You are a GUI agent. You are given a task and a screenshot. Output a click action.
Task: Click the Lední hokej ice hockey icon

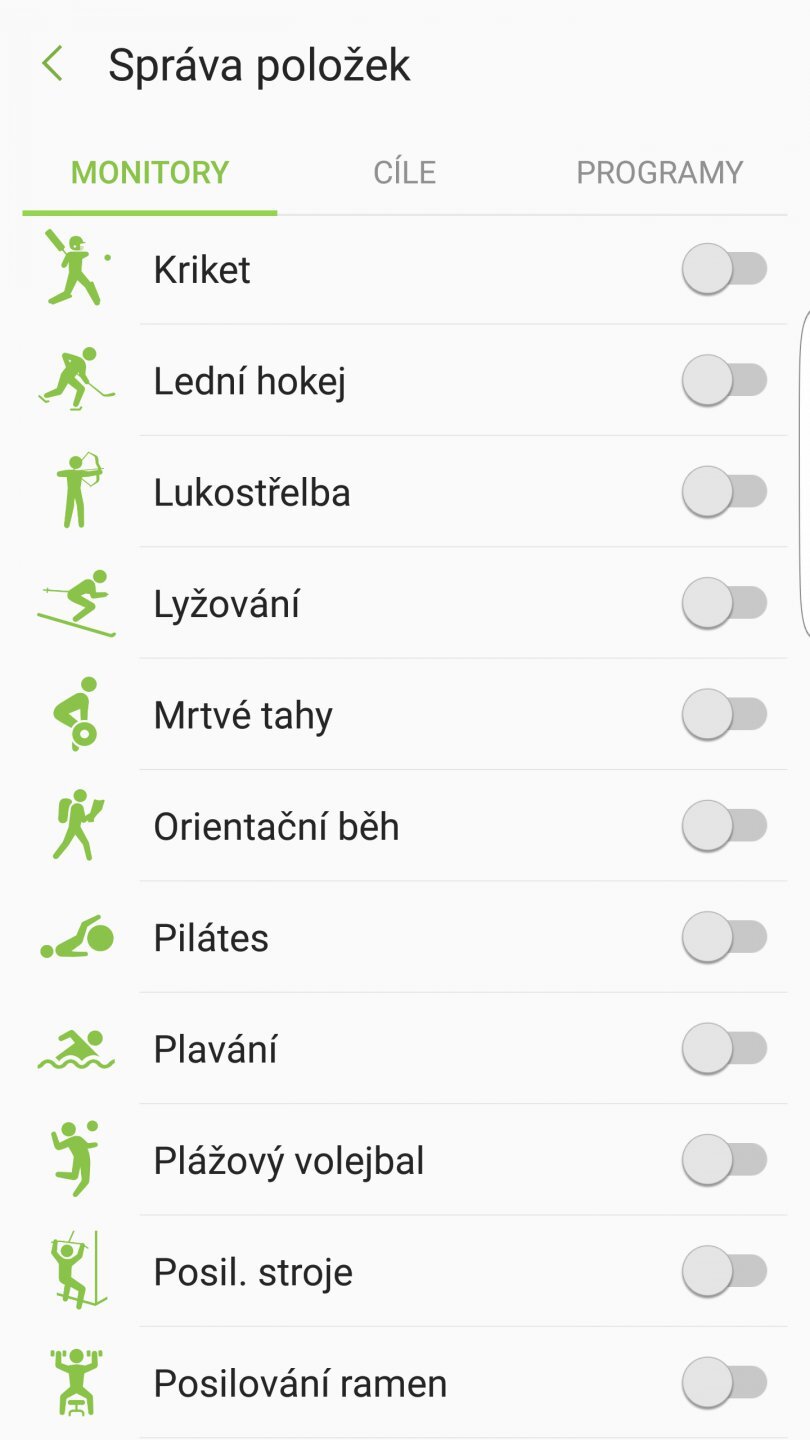pos(75,380)
